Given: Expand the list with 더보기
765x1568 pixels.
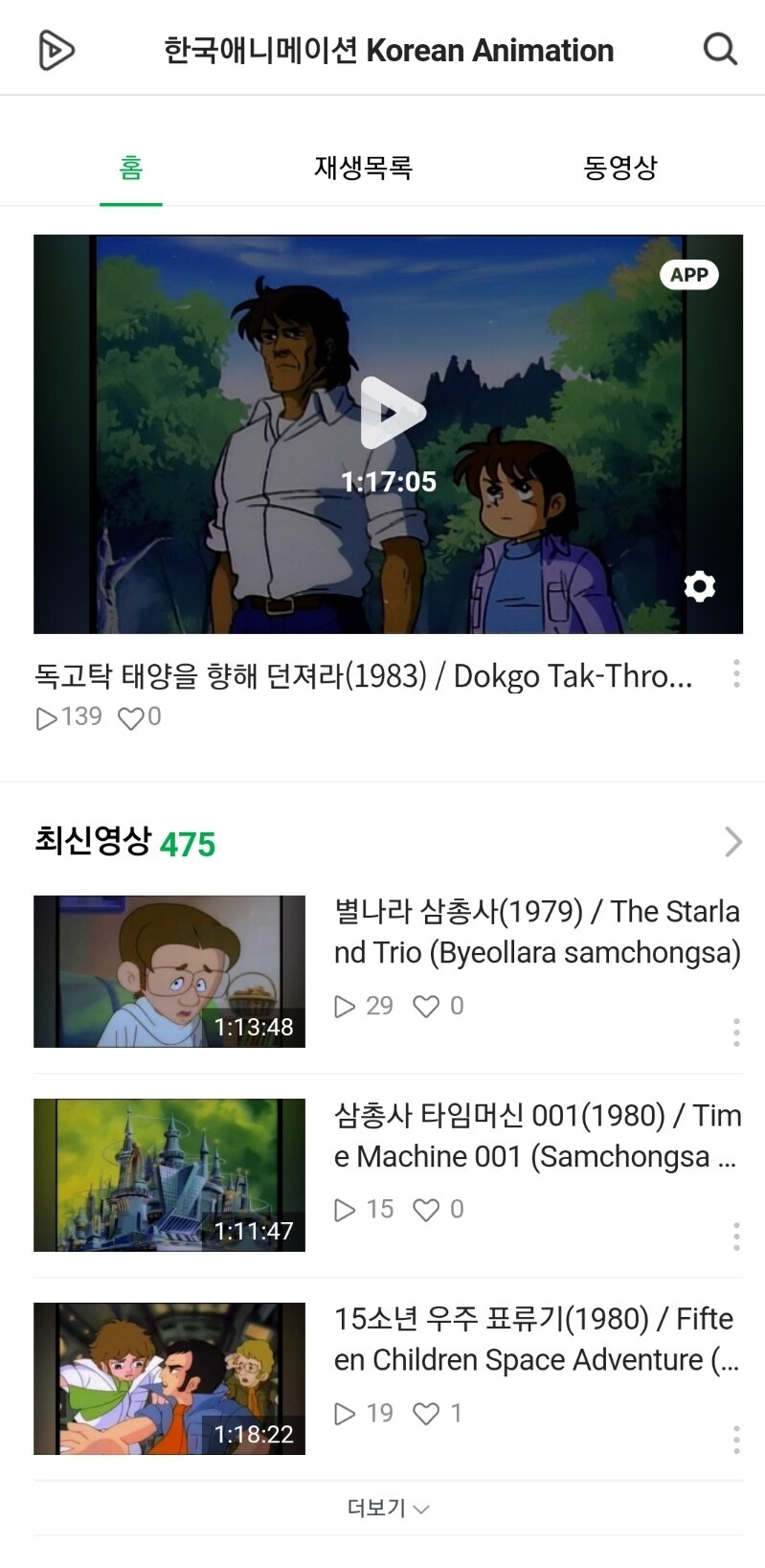Looking at the screenshot, I should click(388, 1508).
